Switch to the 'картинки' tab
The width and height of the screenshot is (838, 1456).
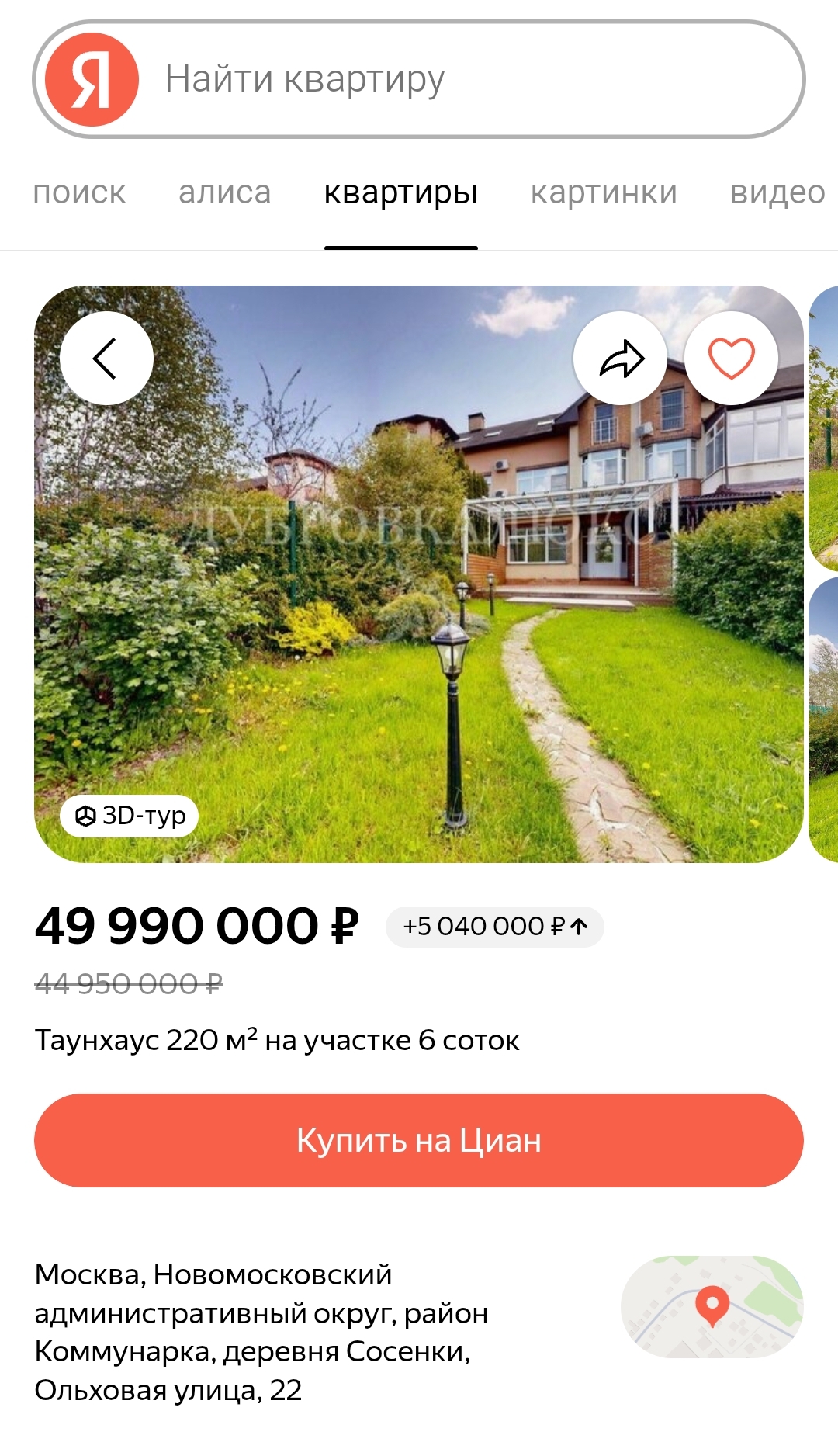click(x=604, y=192)
